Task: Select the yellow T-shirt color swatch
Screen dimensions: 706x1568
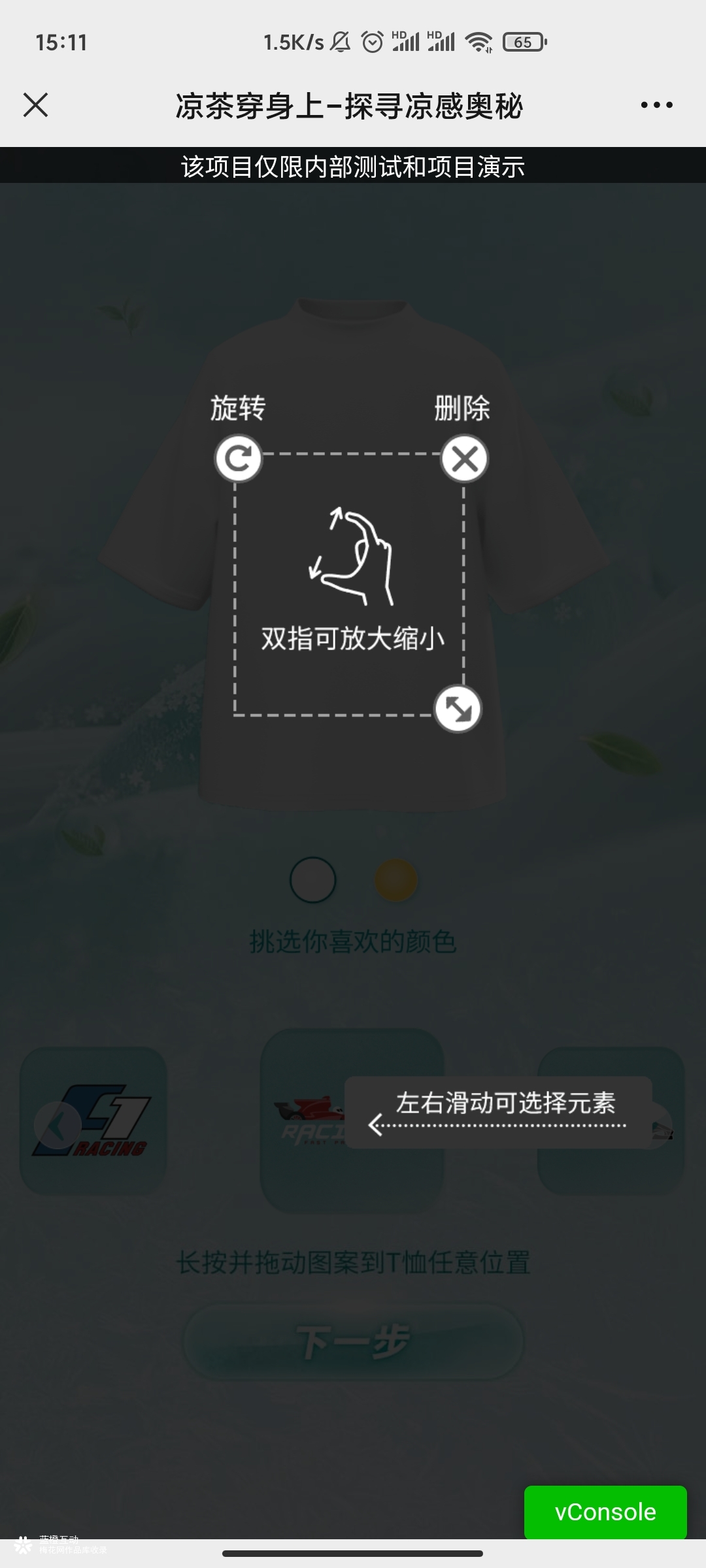Action: pyautogui.click(x=395, y=880)
